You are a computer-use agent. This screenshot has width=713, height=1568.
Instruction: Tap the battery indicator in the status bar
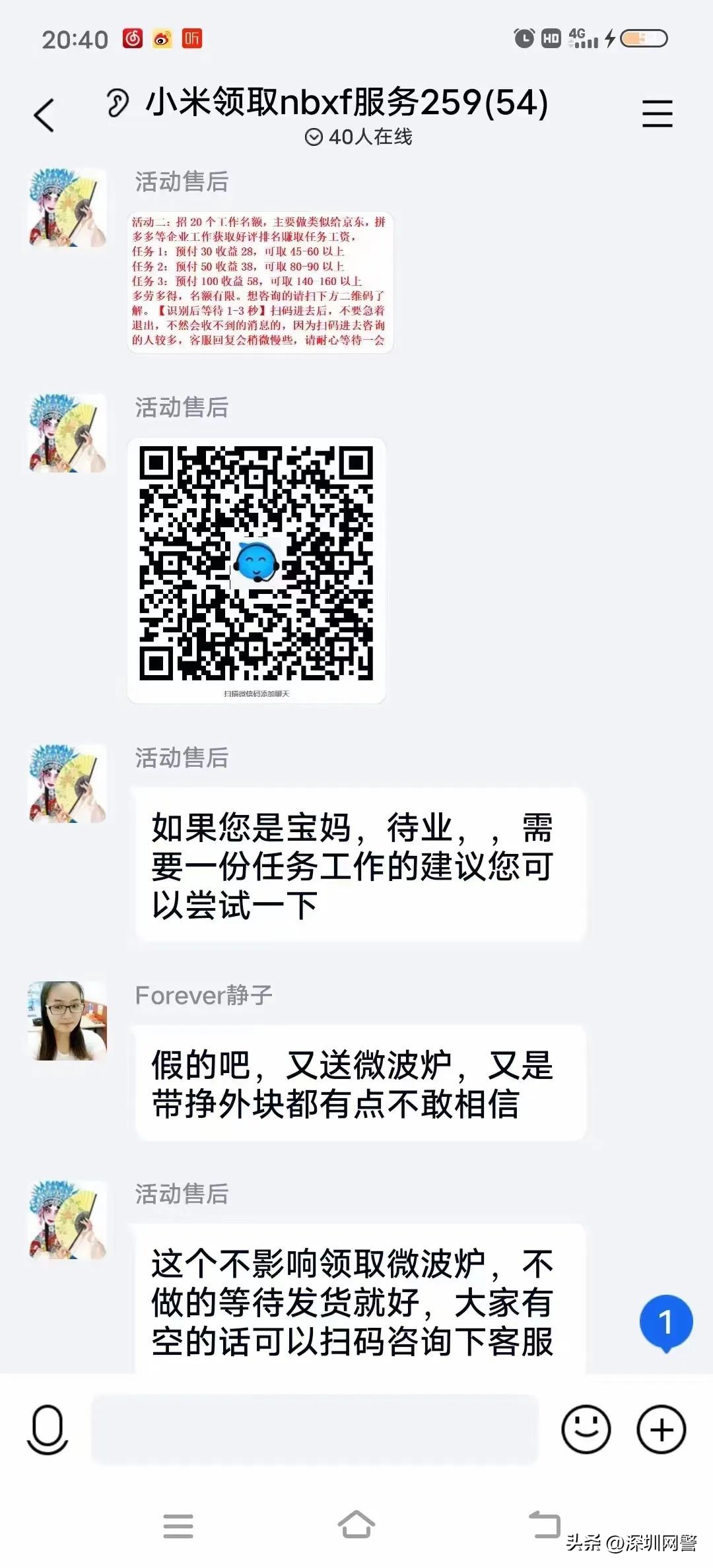tap(642, 40)
